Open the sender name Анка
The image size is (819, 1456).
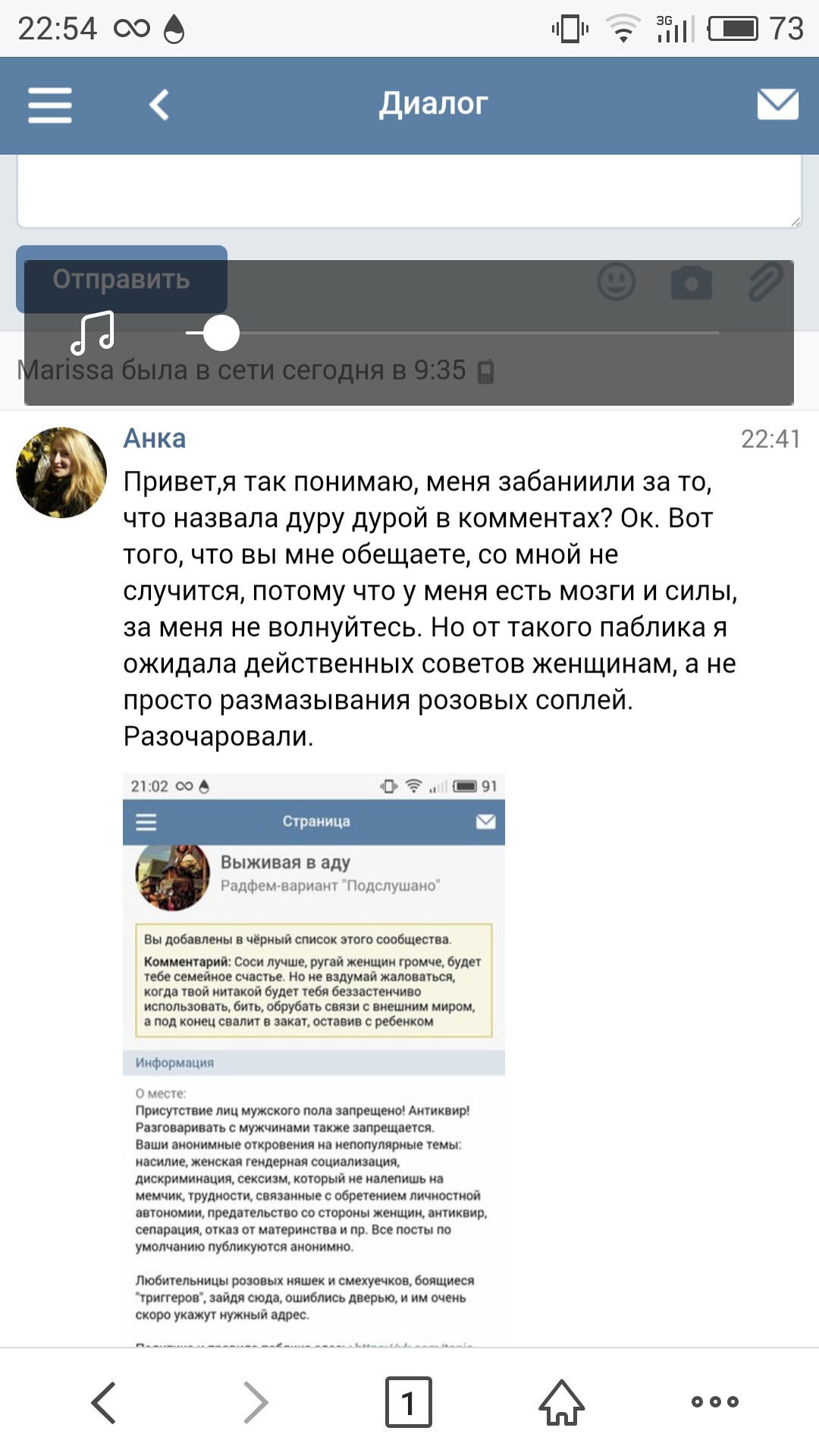point(155,438)
